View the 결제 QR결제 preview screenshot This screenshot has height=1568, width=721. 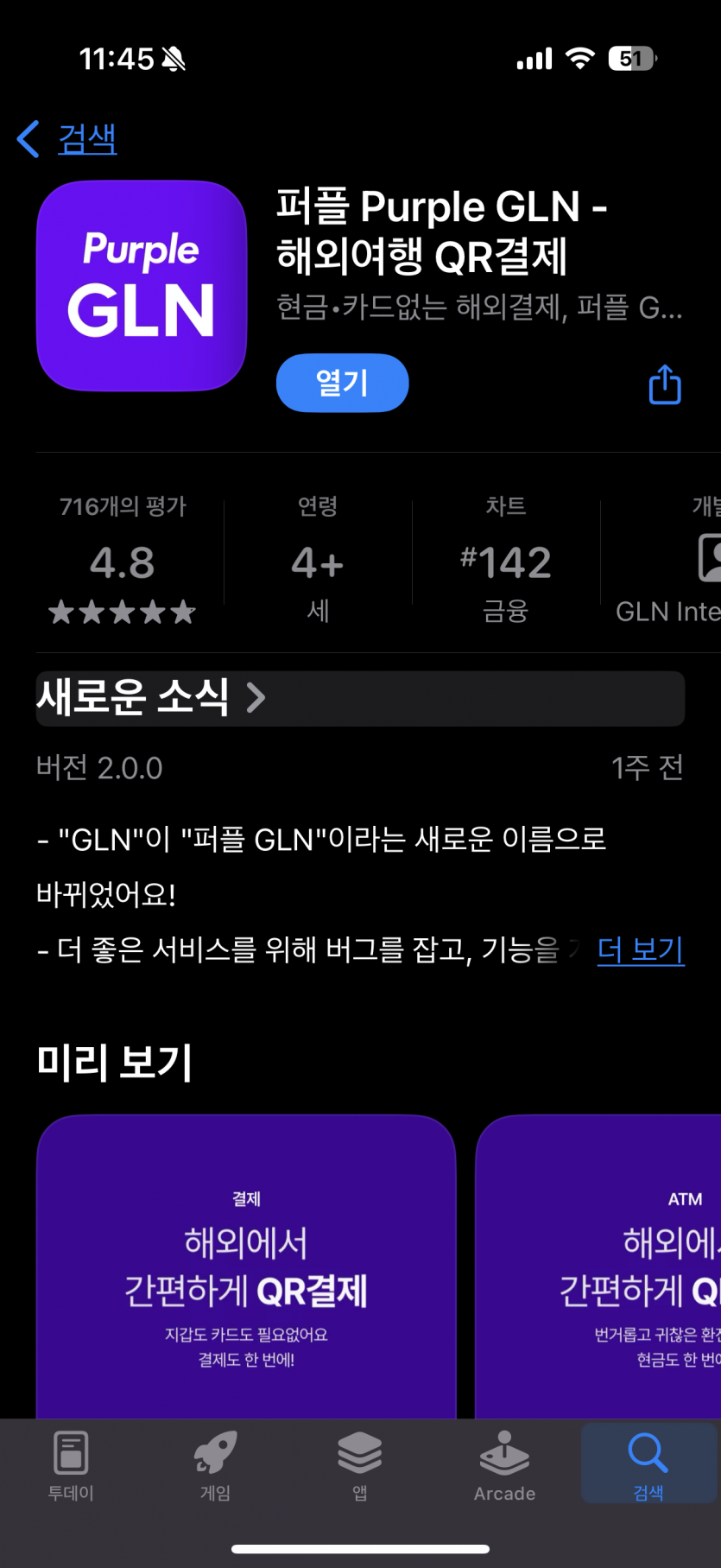click(246, 1268)
